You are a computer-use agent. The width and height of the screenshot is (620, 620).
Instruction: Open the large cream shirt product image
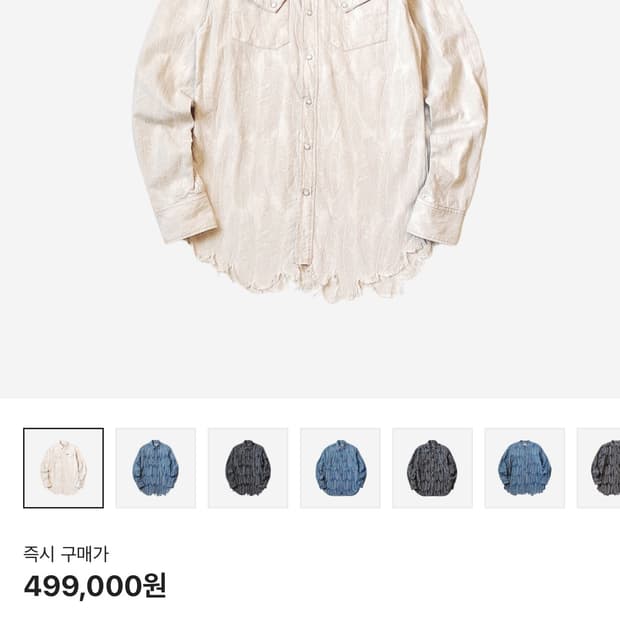[310, 150]
